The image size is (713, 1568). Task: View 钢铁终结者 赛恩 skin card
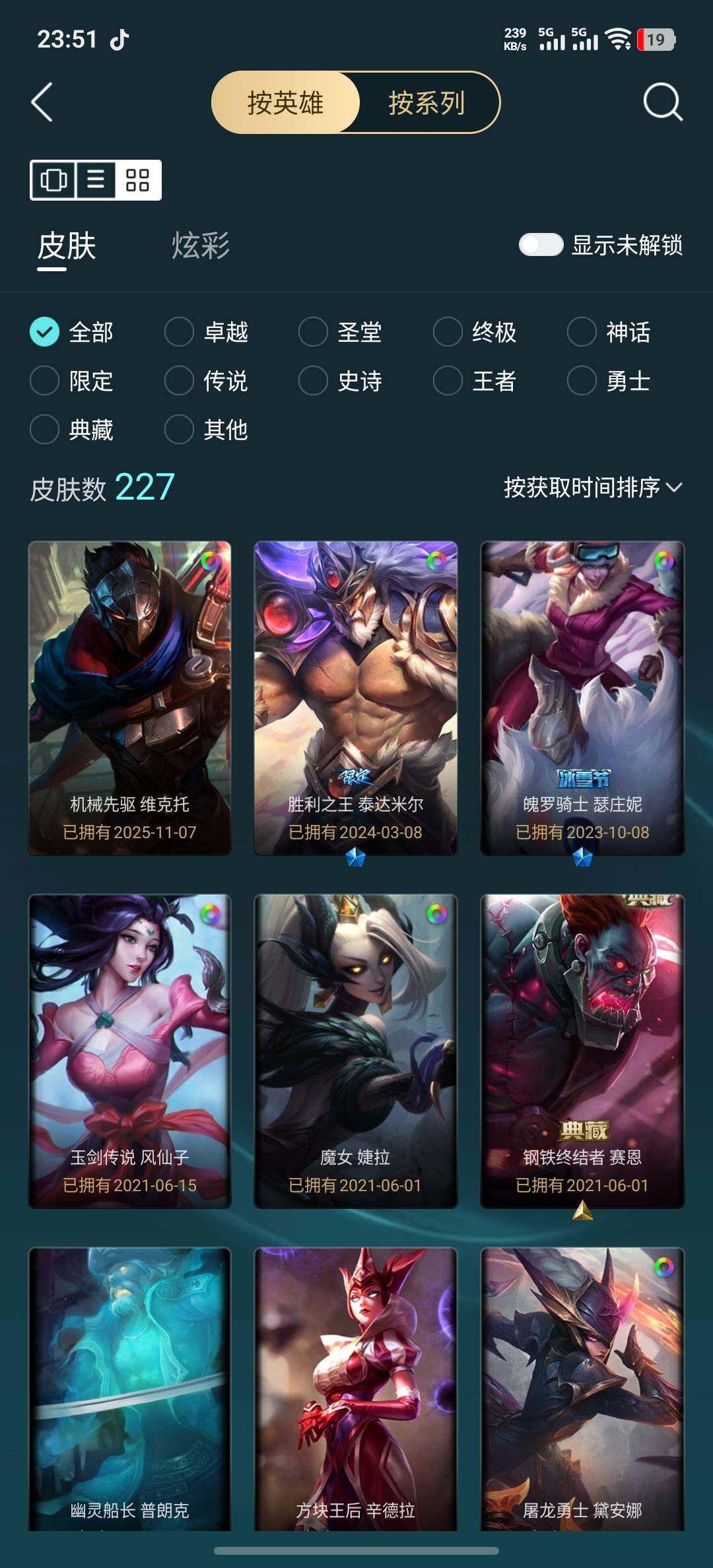[582, 1051]
